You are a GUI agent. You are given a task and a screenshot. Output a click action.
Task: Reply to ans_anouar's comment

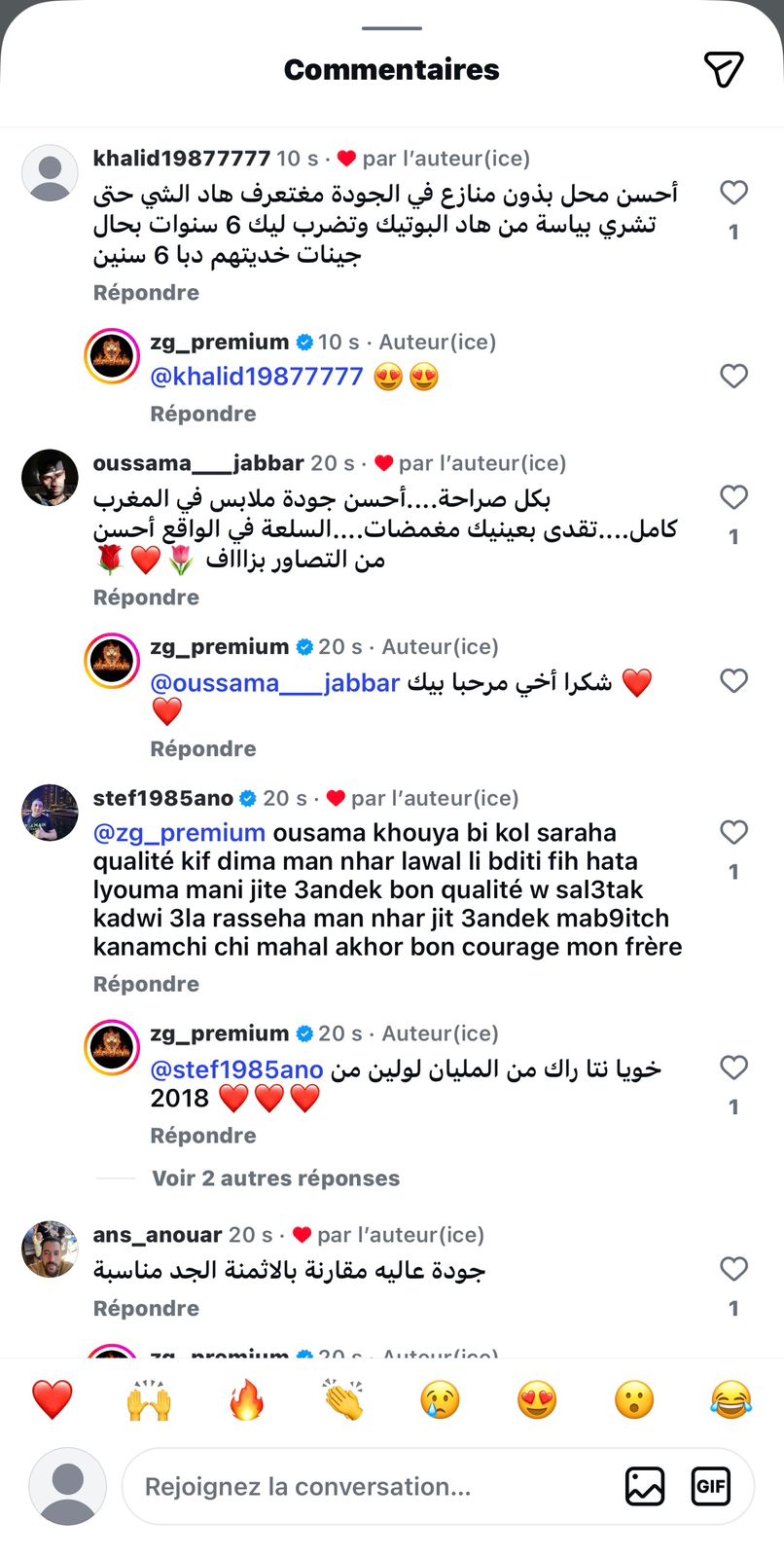click(146, 1309)
